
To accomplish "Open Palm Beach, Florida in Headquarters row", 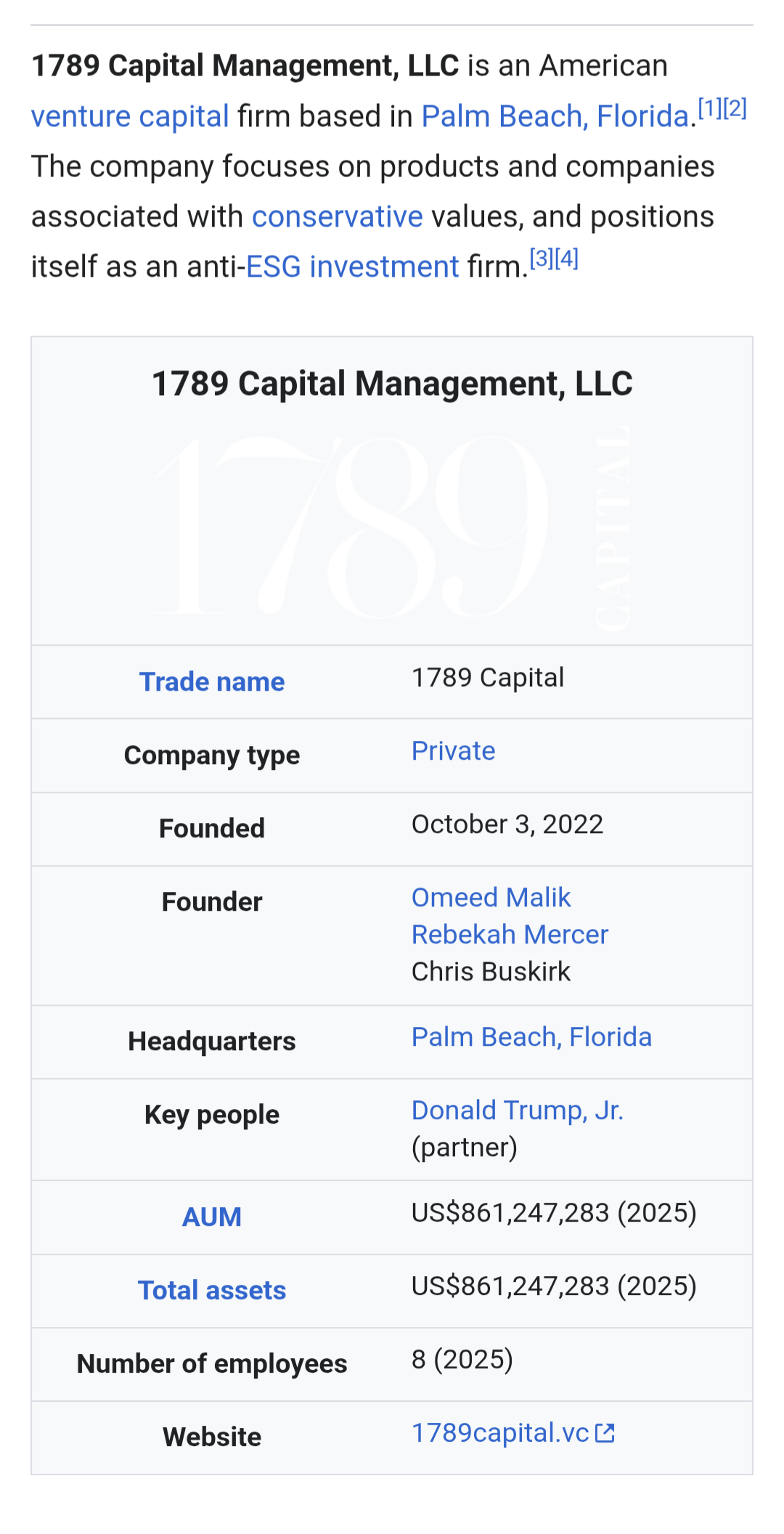I will (x=531, y=1037).
